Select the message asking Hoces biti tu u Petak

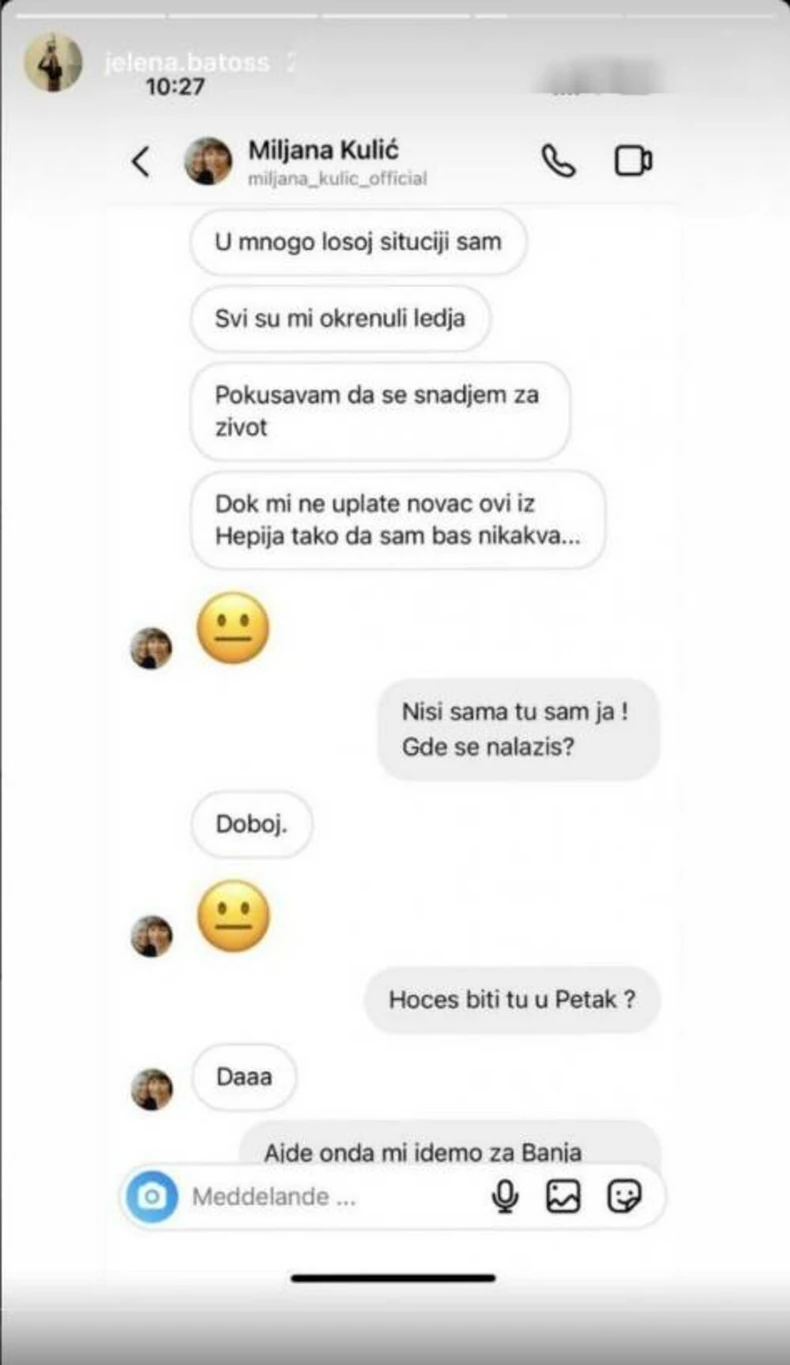[x=511, y=999]
